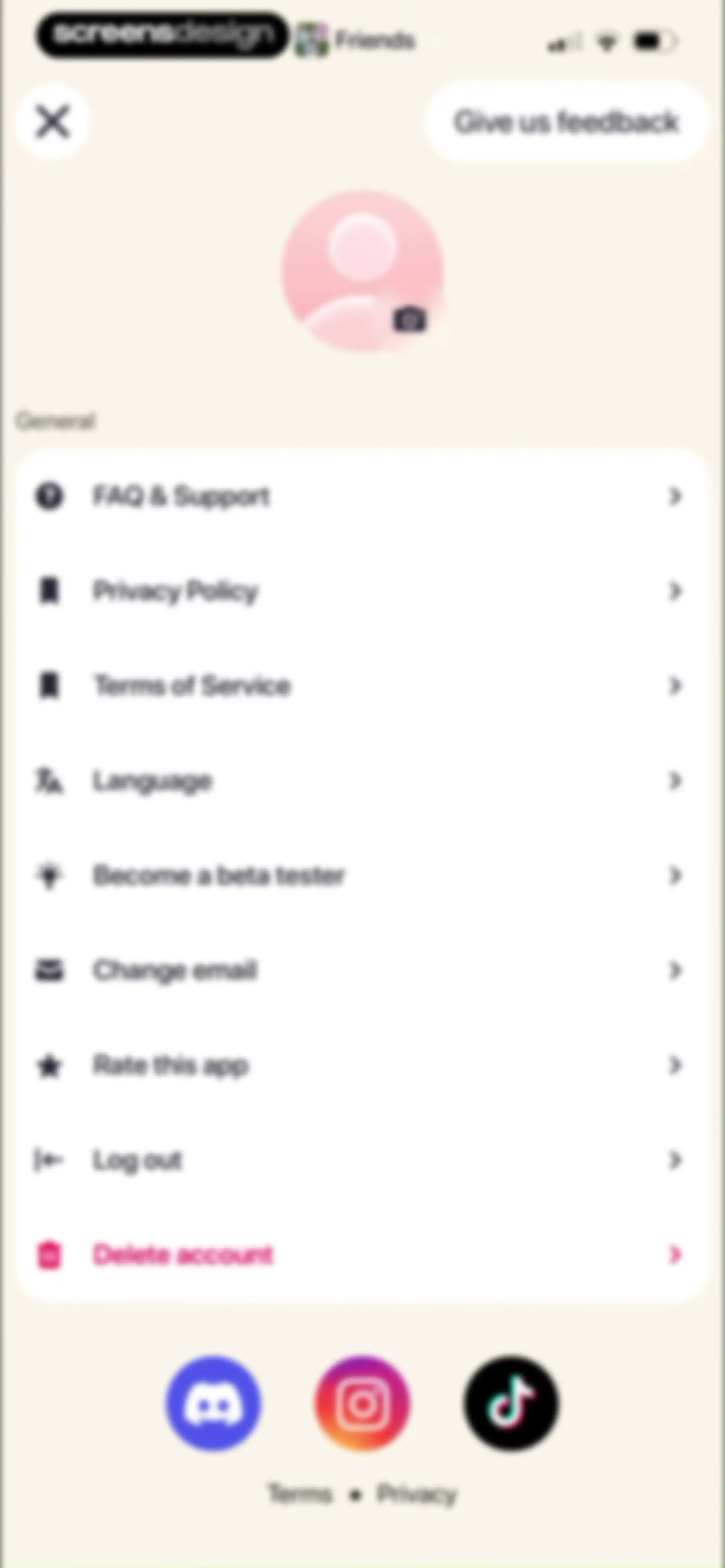Open the TikTok profile icon
The image size is (725, 1568).
511,1404
